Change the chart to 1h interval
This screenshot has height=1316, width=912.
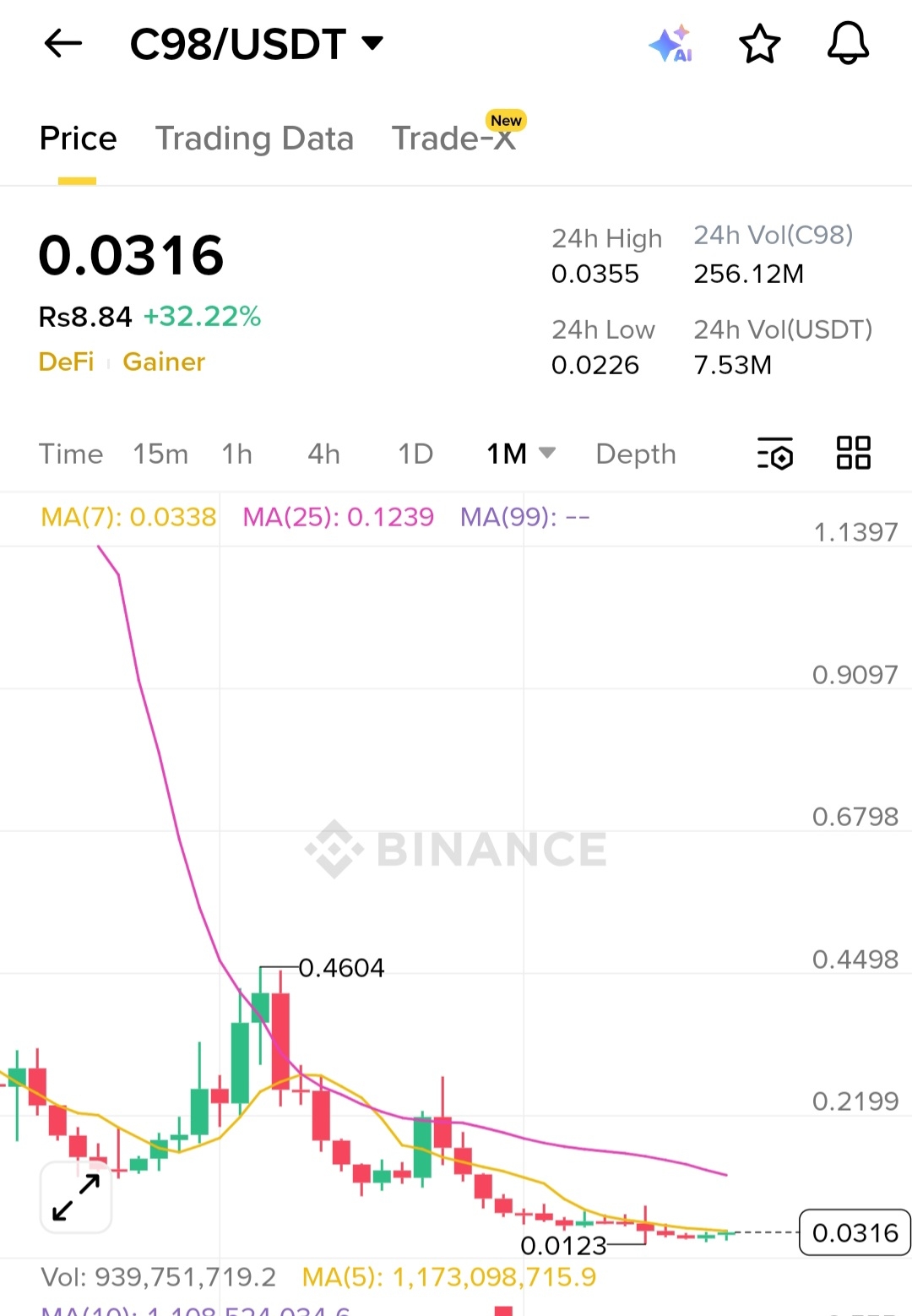[x=237, y=454]
